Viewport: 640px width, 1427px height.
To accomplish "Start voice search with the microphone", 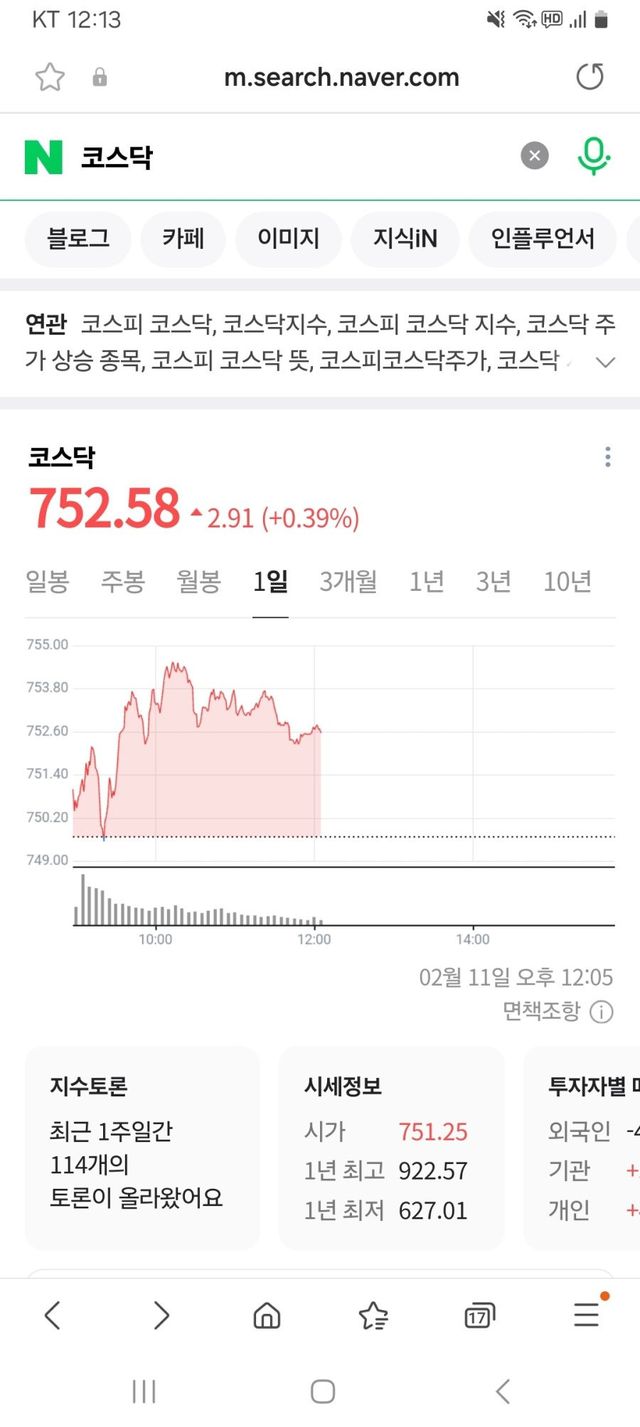I will [593, 155].
